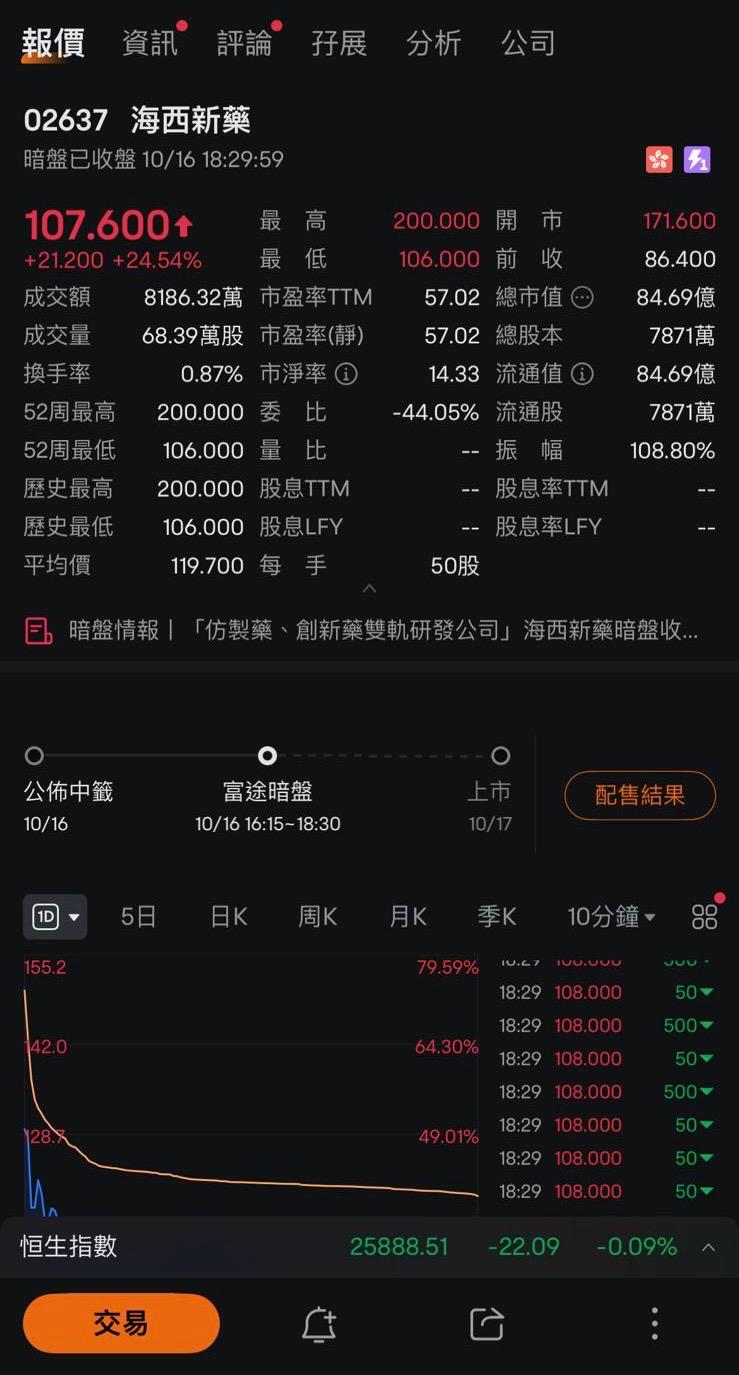Open the chart settings grid icon

tap(705, 917)
